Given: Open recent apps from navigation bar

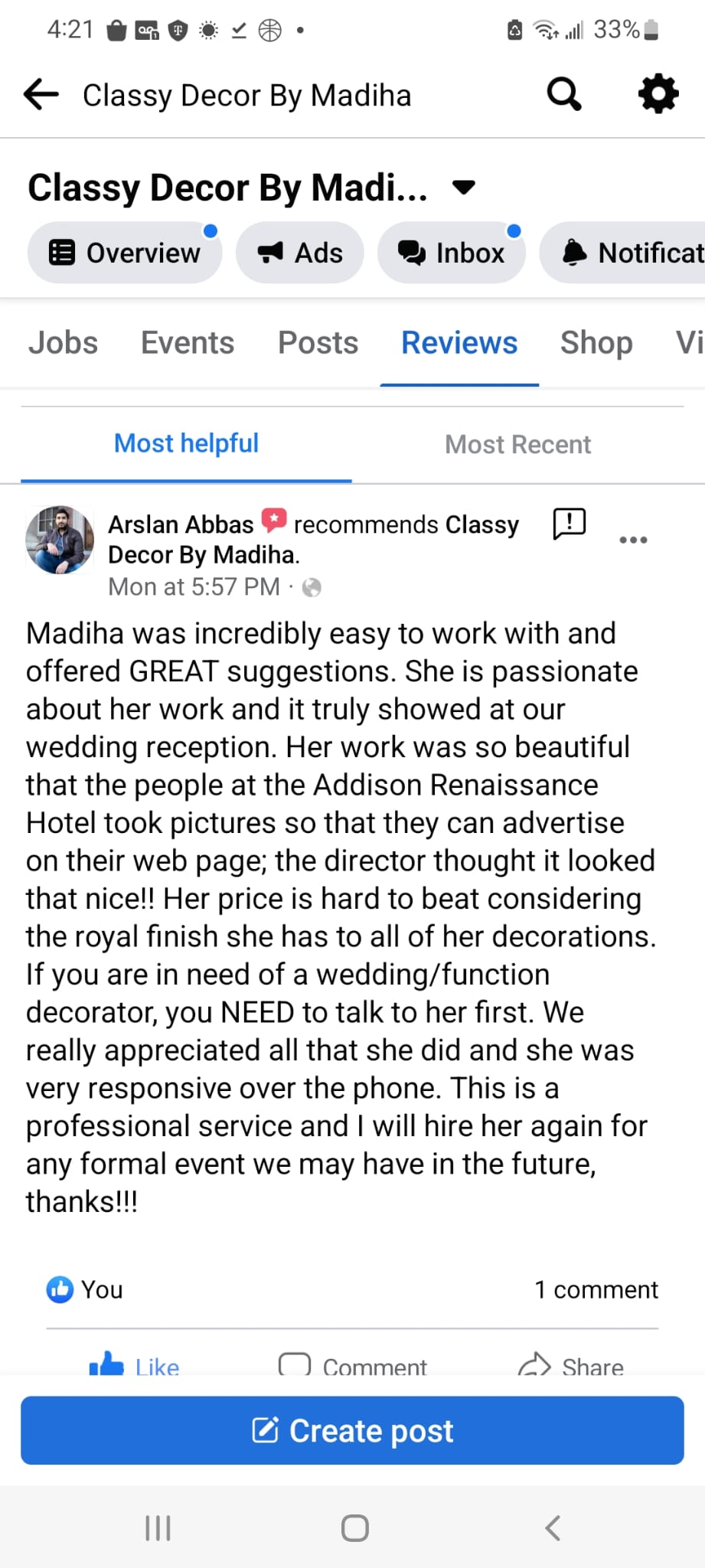Looking at the screenshot, I should point(158,1527).
